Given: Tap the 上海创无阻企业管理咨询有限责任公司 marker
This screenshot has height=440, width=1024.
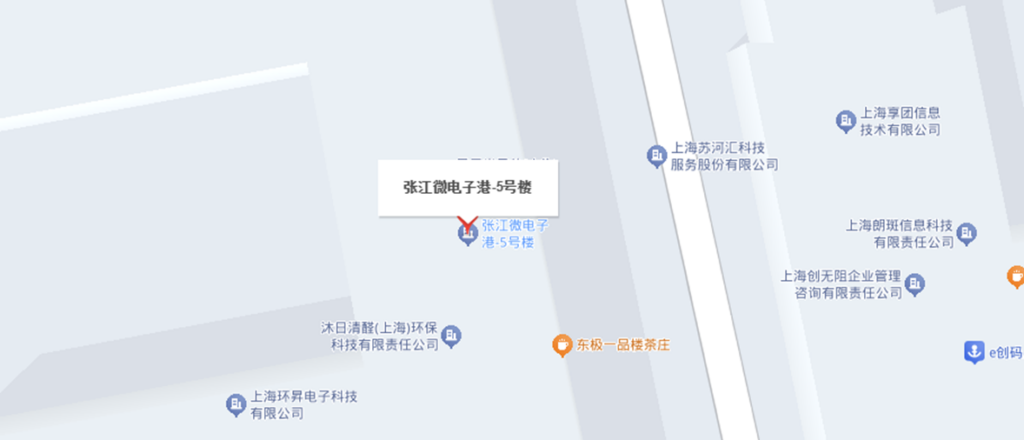Looking at the screenshot, I should click(x=914, y=286).
